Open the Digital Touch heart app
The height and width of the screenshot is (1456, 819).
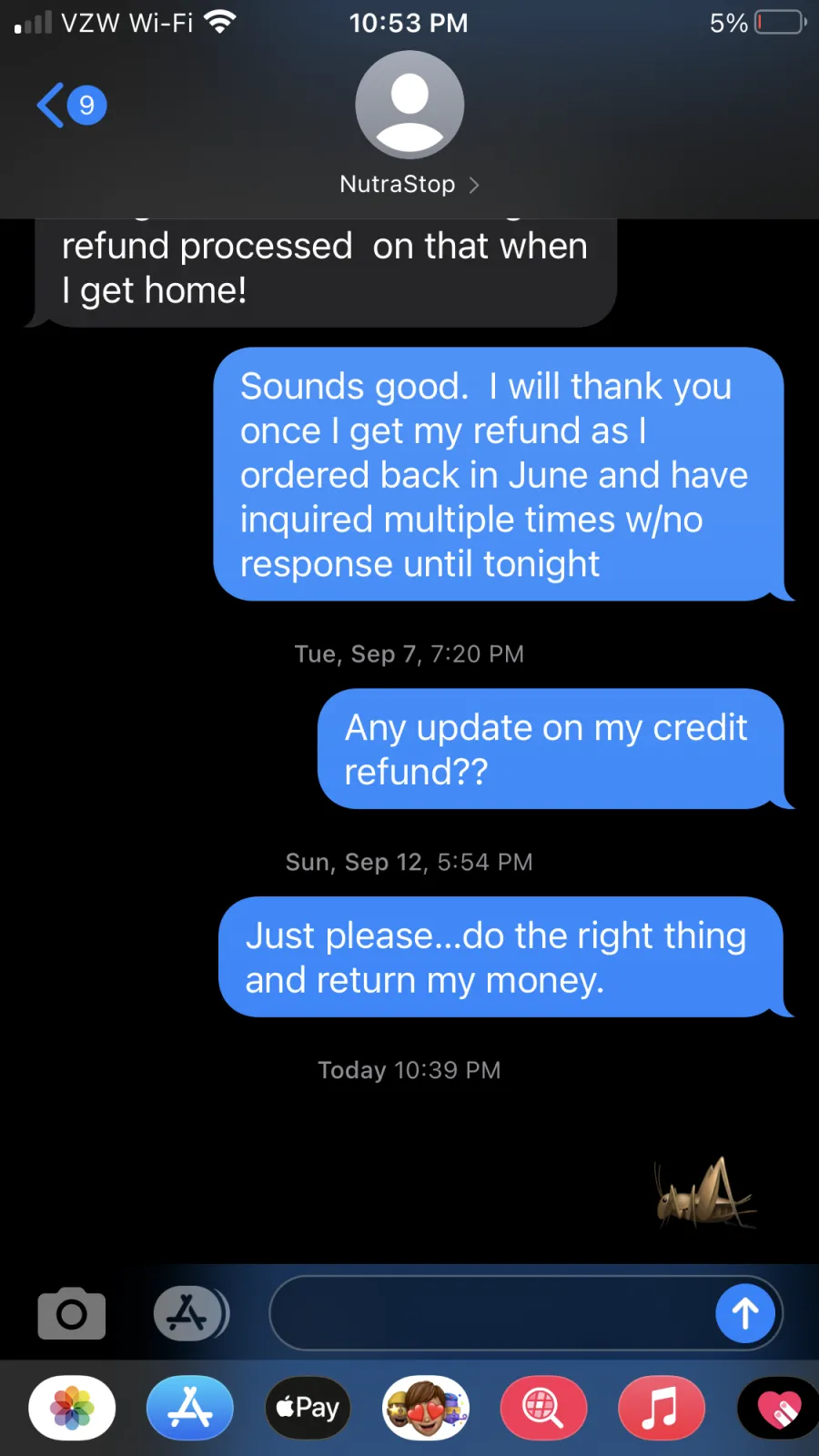tap(779, 1408)
